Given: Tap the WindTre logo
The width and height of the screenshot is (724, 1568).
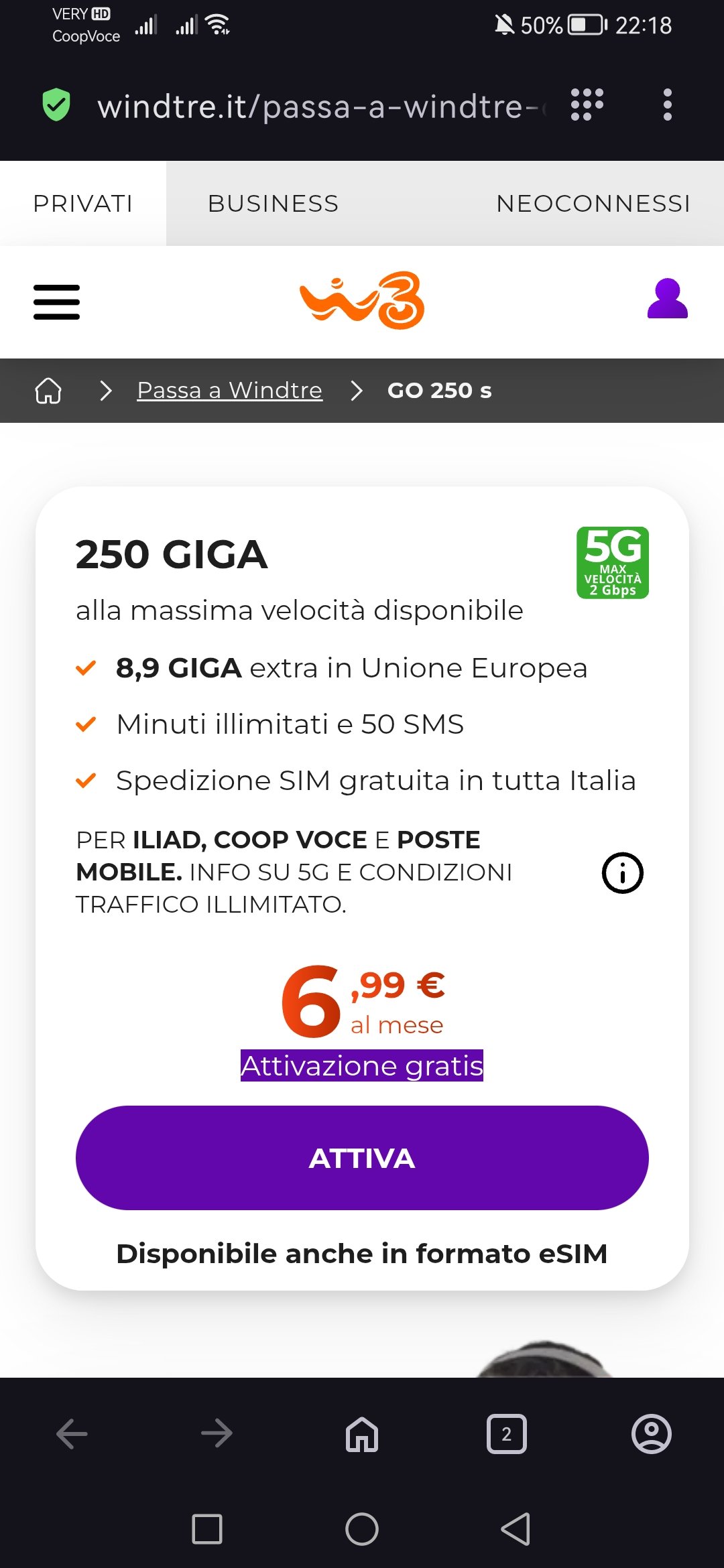Looking at the screenshot, I should tap(362, 300).
